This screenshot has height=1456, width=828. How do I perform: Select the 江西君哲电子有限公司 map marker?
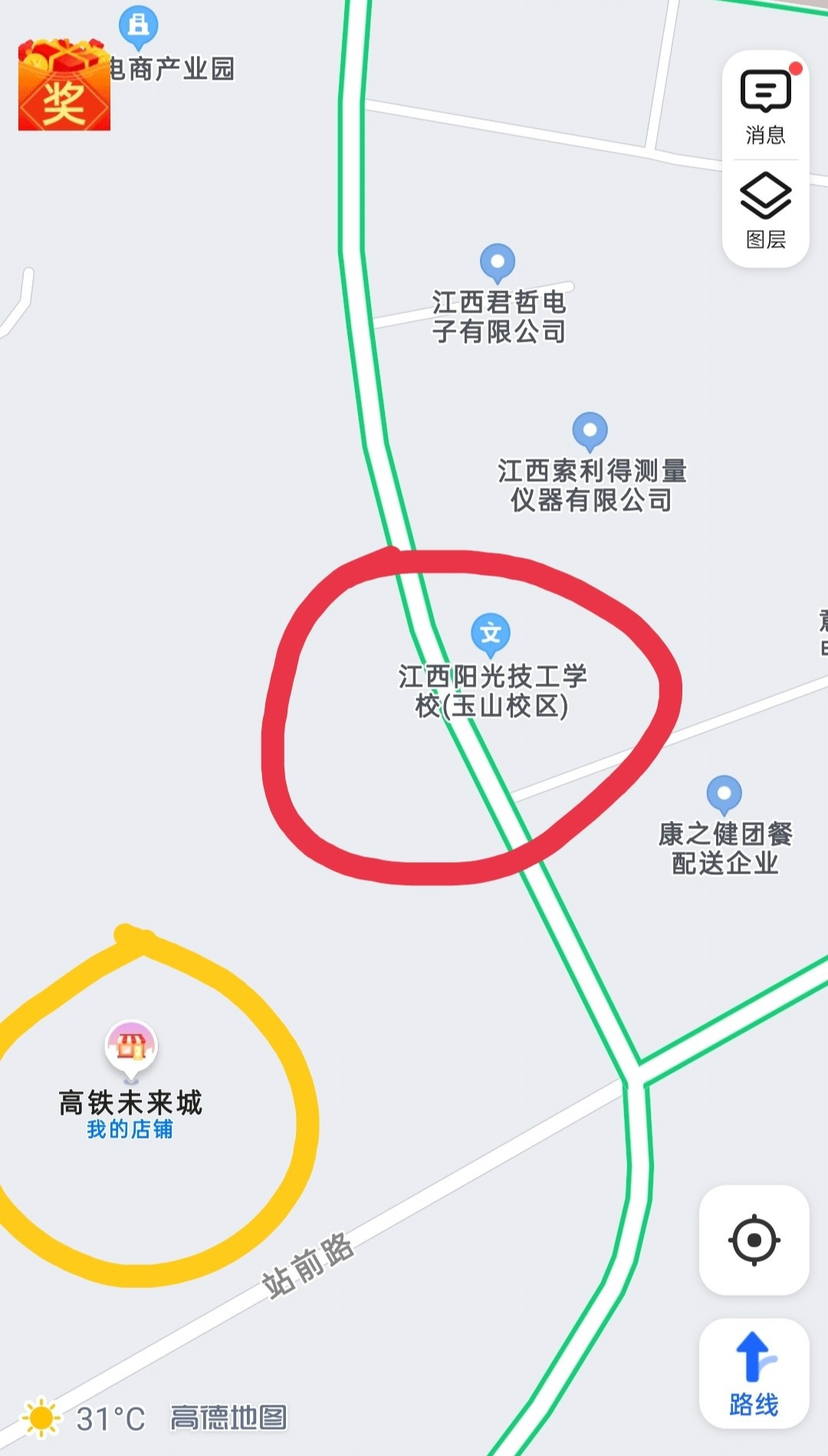[498, 264]
